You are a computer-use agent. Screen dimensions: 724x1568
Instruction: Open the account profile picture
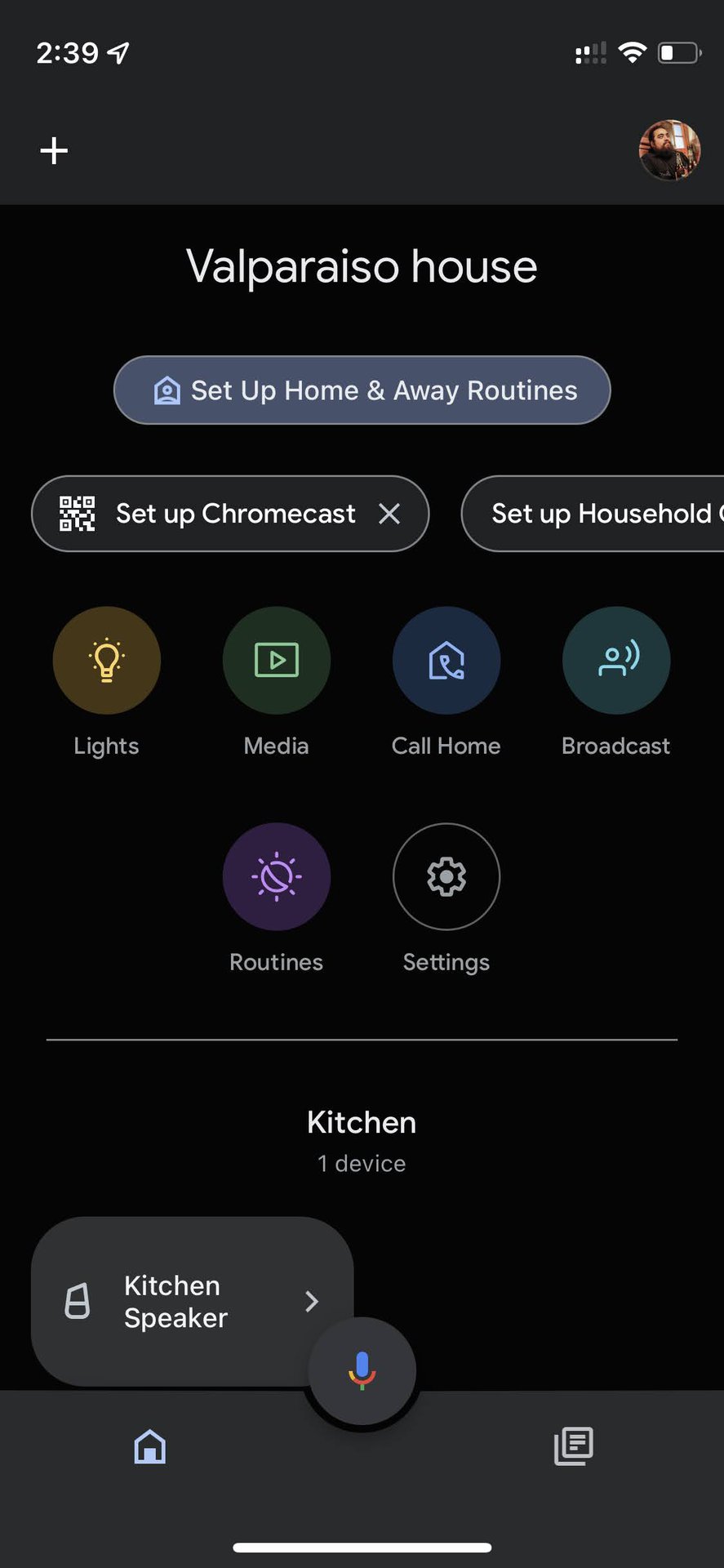[x=669, y=150]
